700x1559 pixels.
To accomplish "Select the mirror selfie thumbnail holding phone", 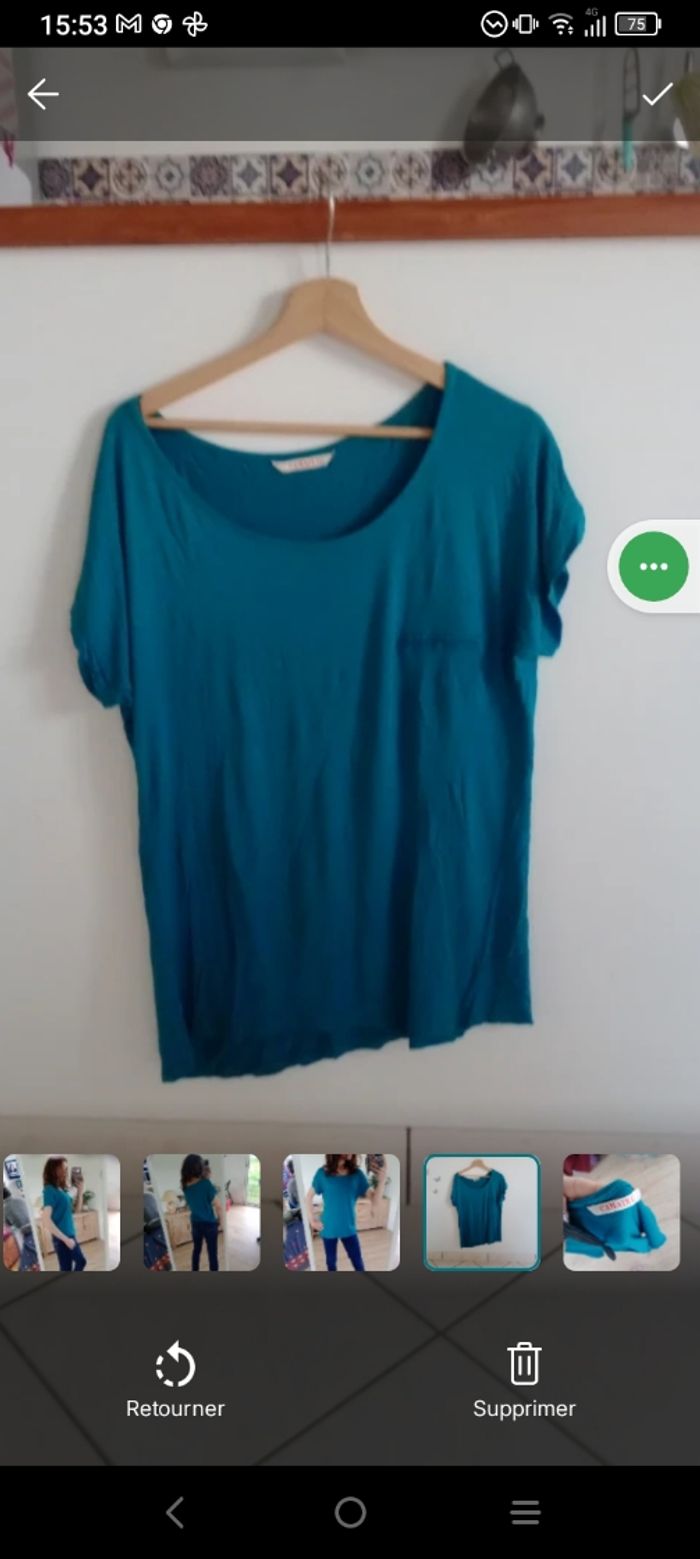I will click(x=62, y=1212).
